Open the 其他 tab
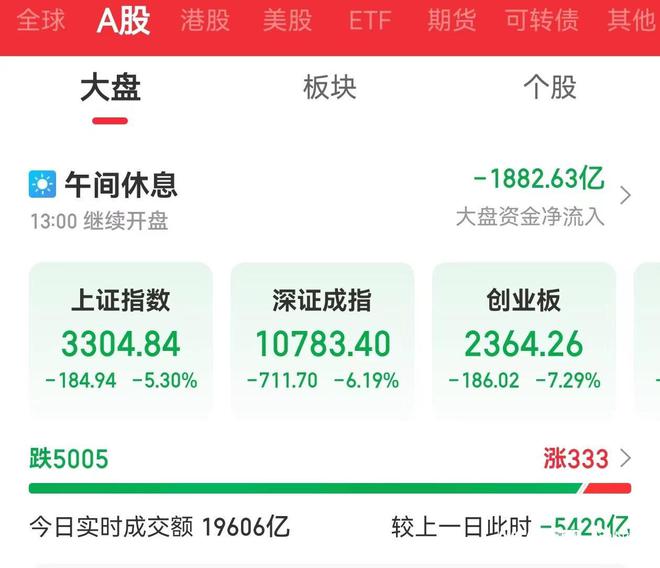The width and height of the screenshot is (660, 568). [631, 21]
